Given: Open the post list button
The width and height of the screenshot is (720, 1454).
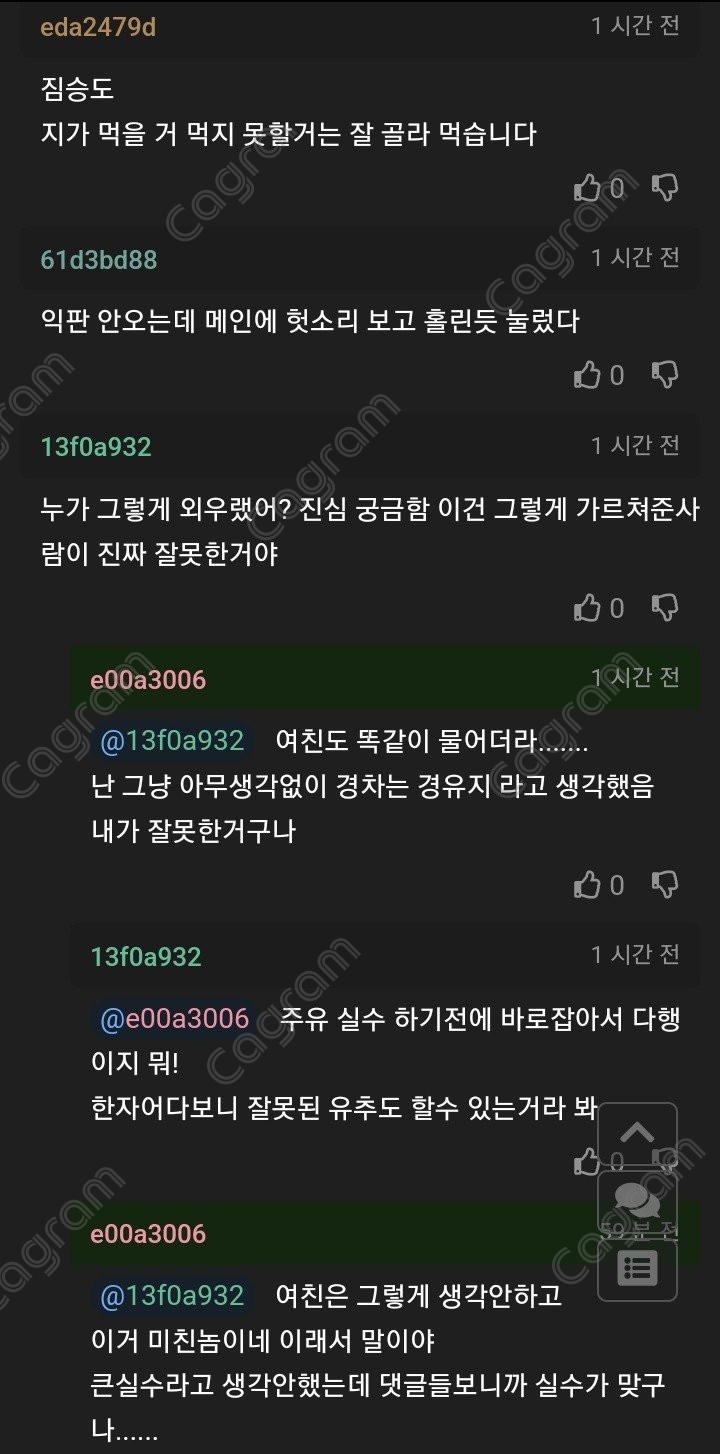Looking at the screenshot, I should 637,1268.
